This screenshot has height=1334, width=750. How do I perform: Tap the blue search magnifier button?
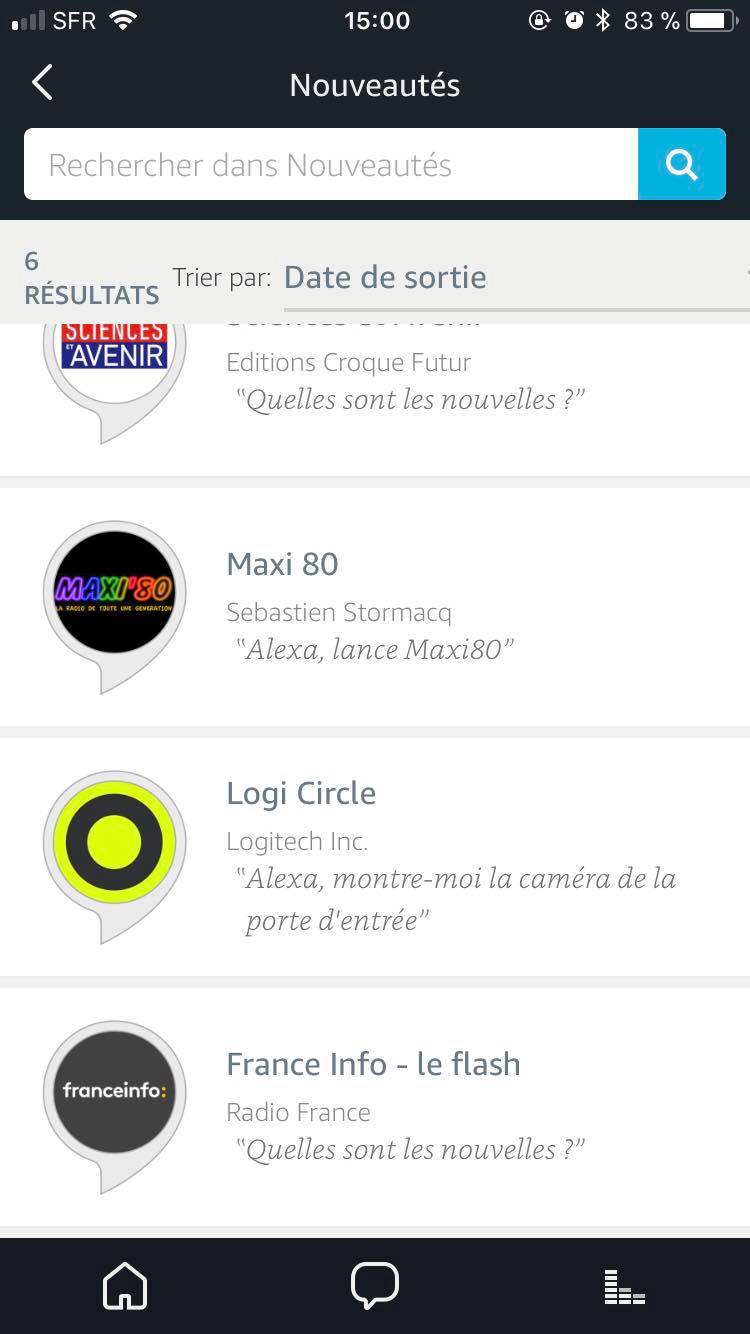[x=681, y=164]
